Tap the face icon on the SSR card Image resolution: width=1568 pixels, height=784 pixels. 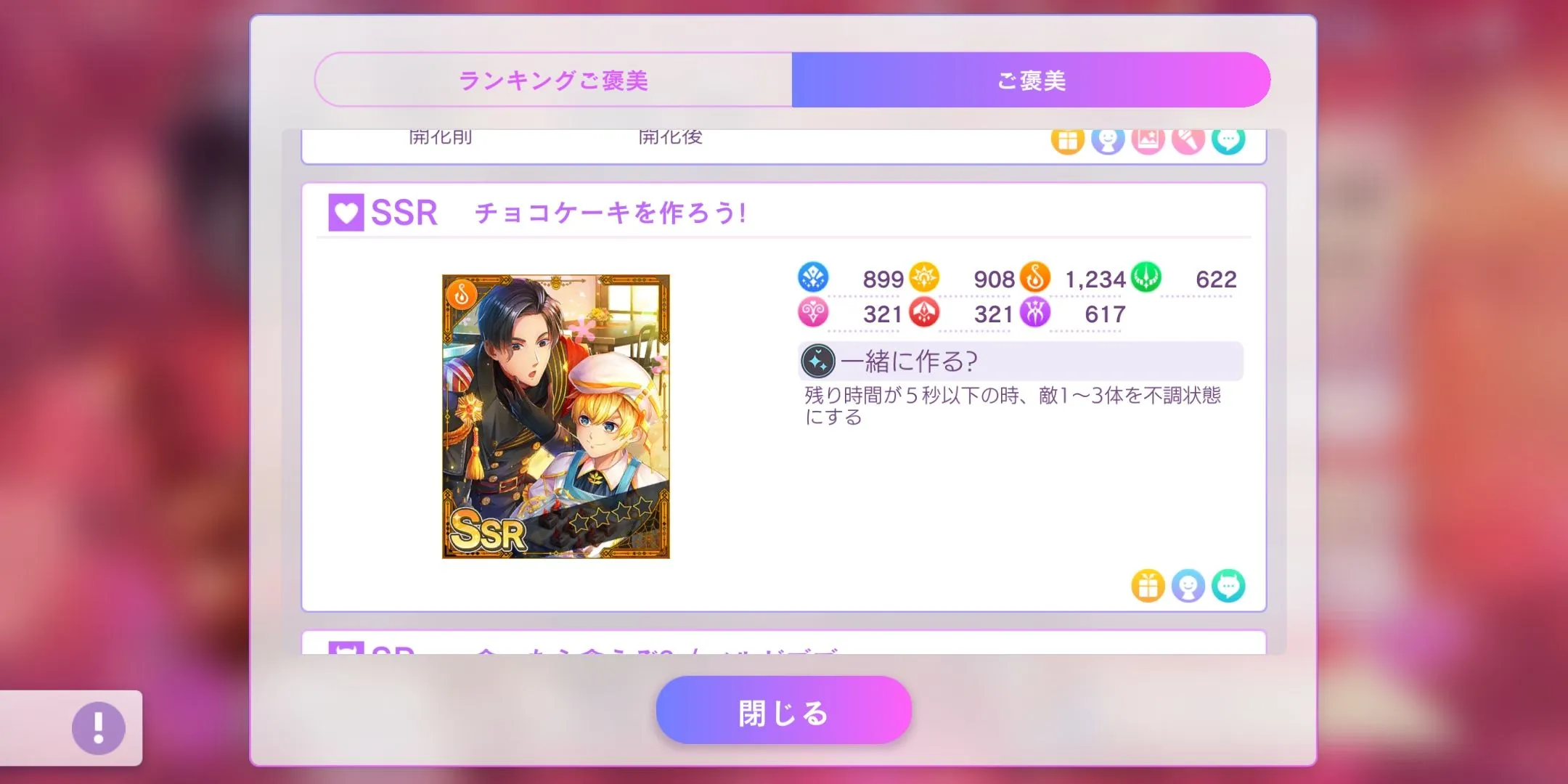[x=1188, y=586]
